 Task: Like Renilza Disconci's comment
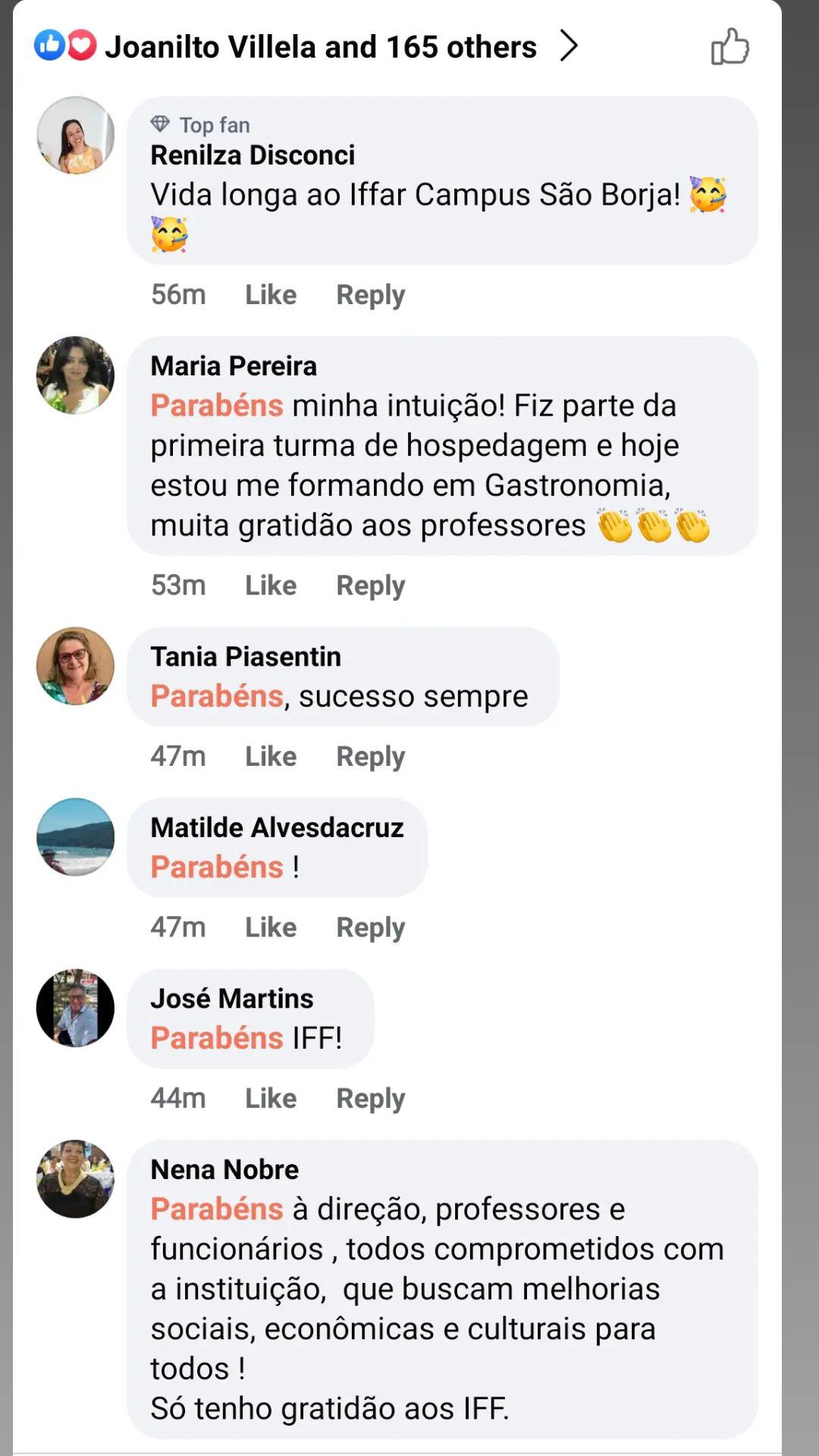(x=271, y=294)
